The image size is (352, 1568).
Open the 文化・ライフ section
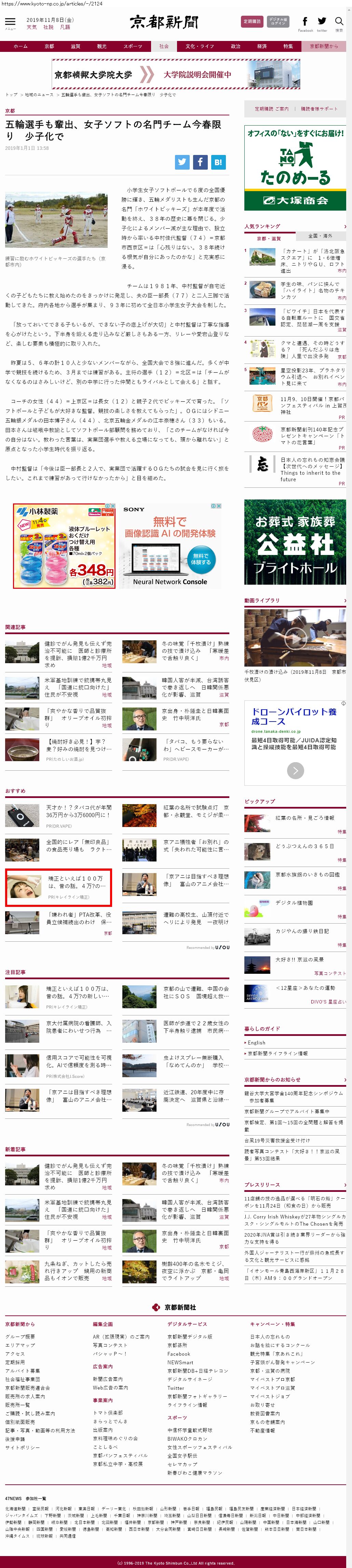(x=199, y=46)
